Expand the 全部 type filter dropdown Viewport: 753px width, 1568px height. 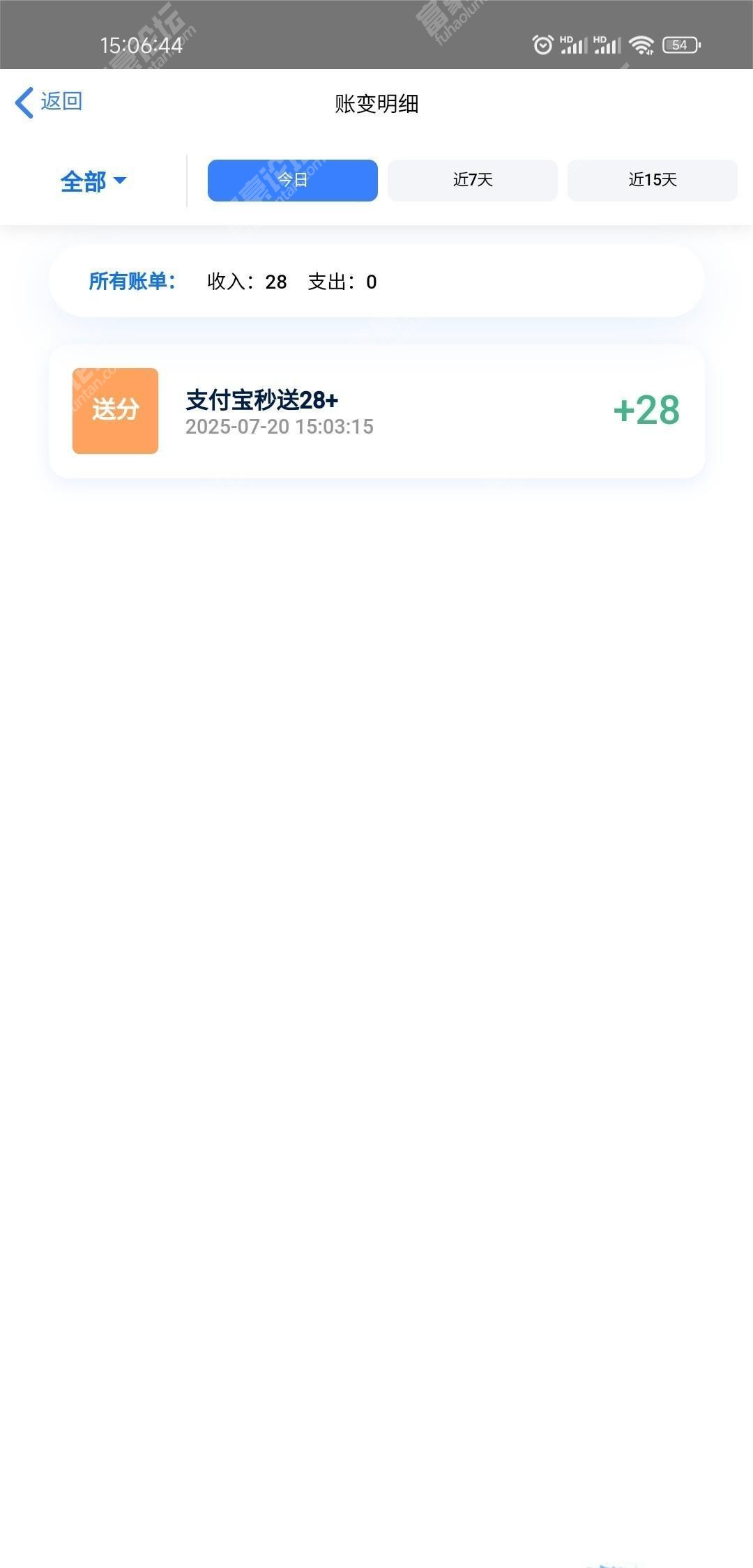coord(93,181)
